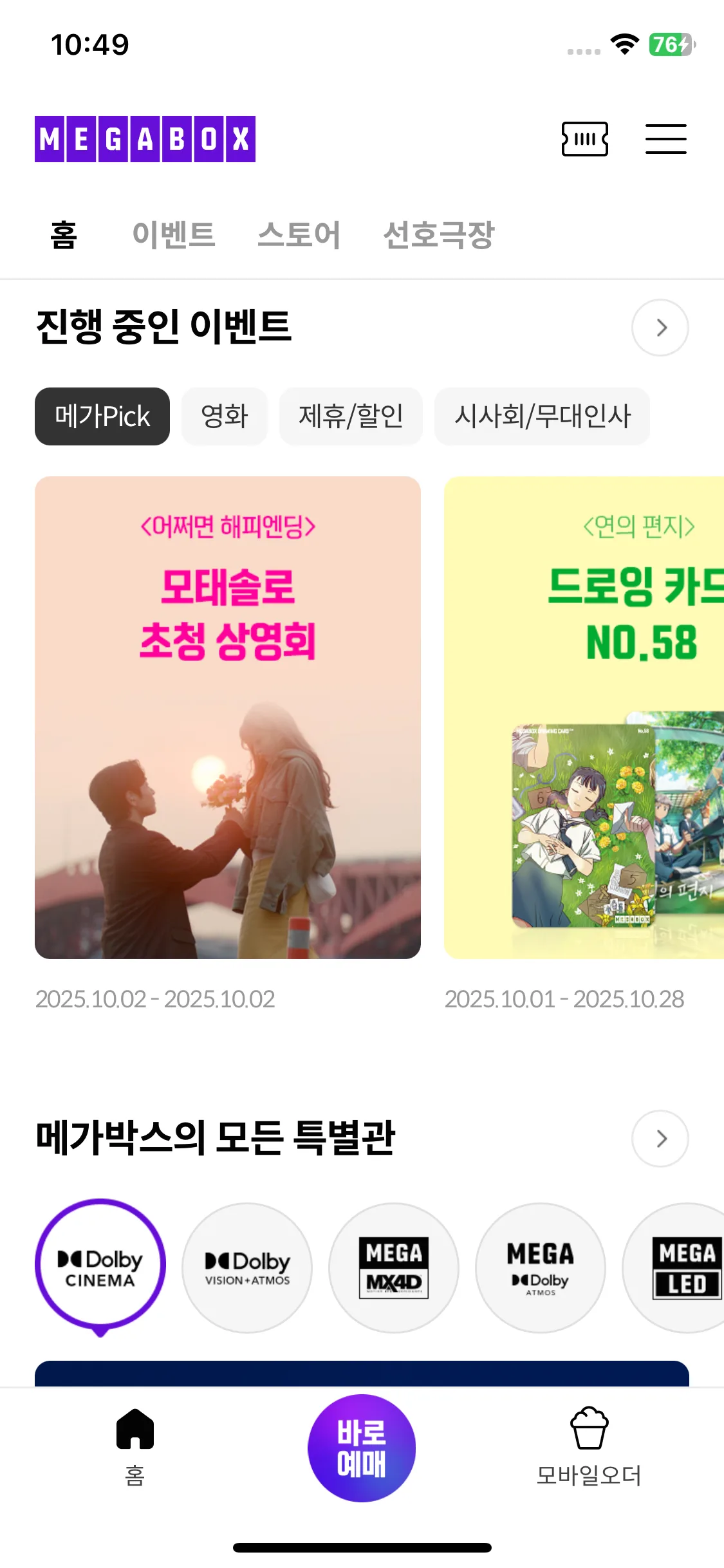Screen dimensions: 724x1568
Task: Switch to the 선호극장 tab
Action: [x=438, y=234]
